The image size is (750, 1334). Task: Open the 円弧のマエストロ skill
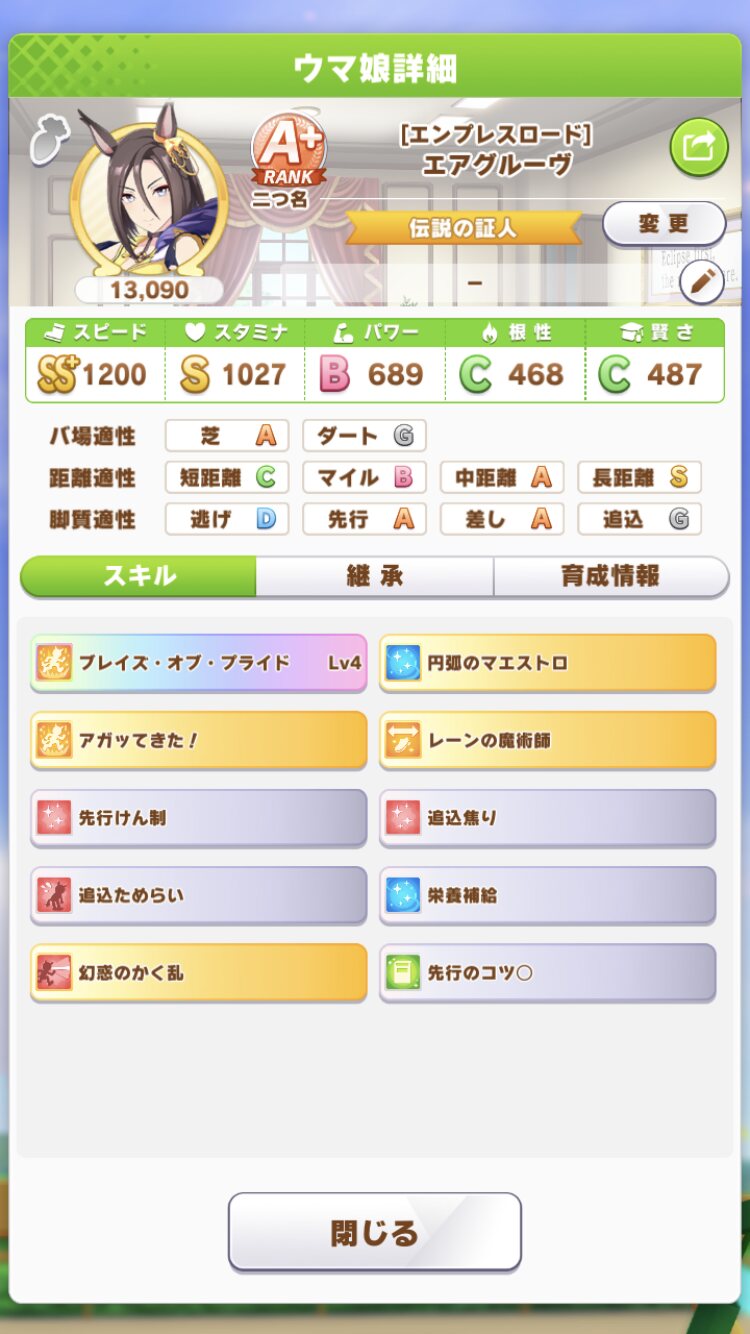(x=547, y=662)
